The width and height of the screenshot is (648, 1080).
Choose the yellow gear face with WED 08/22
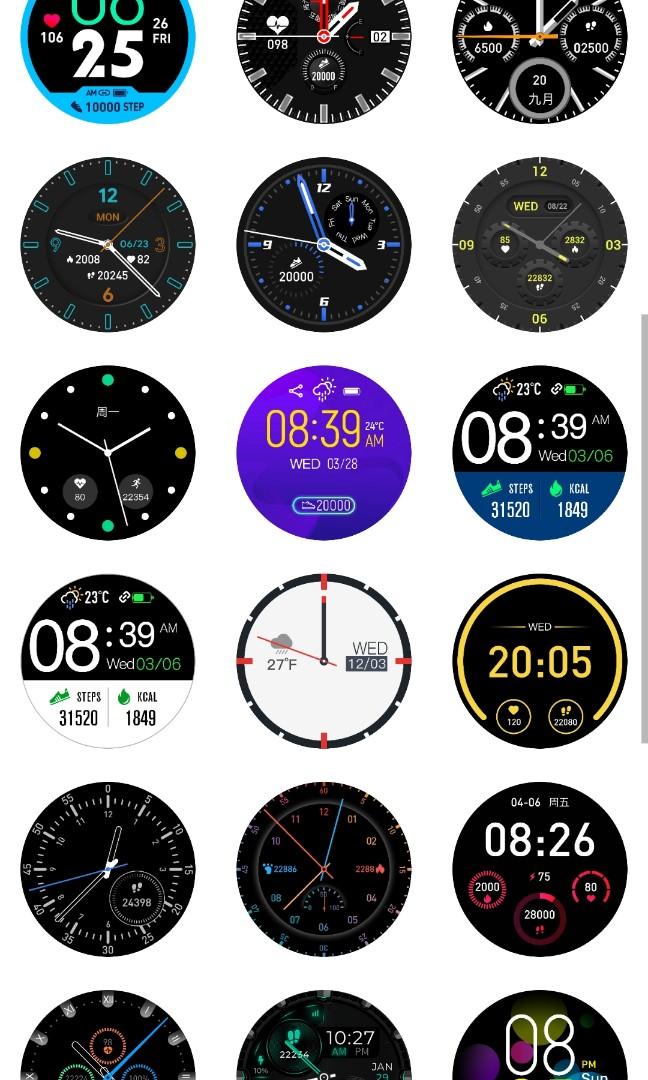click(x=540, y=244)
